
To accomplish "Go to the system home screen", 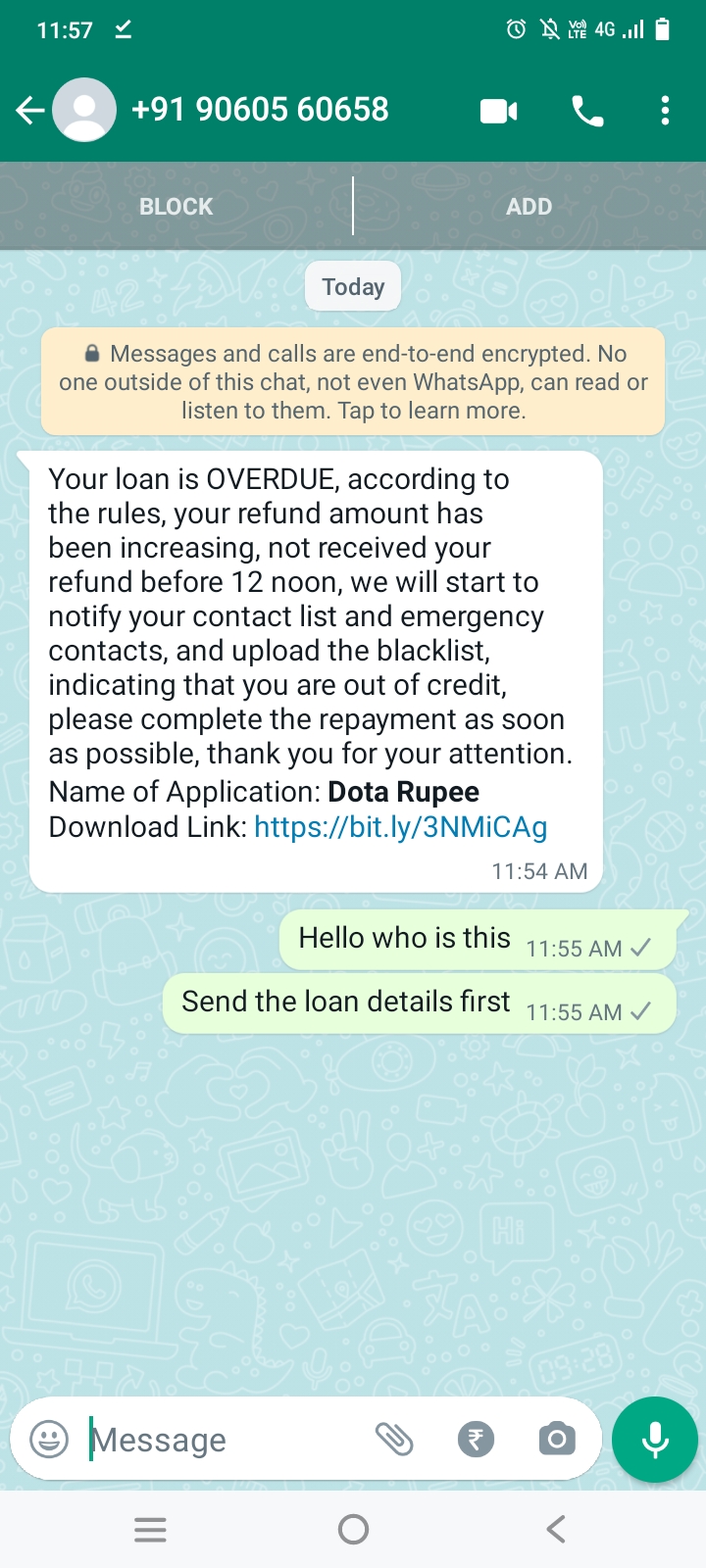I will [353, 1529].
